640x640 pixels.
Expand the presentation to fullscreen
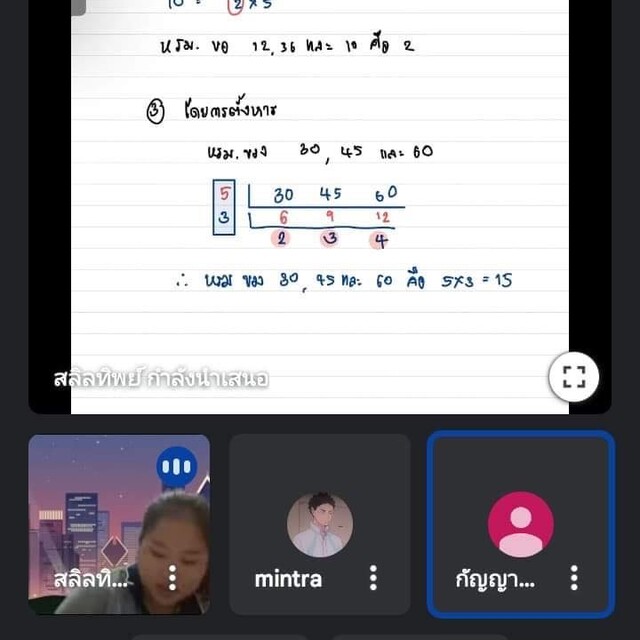[x=573, y=377]
